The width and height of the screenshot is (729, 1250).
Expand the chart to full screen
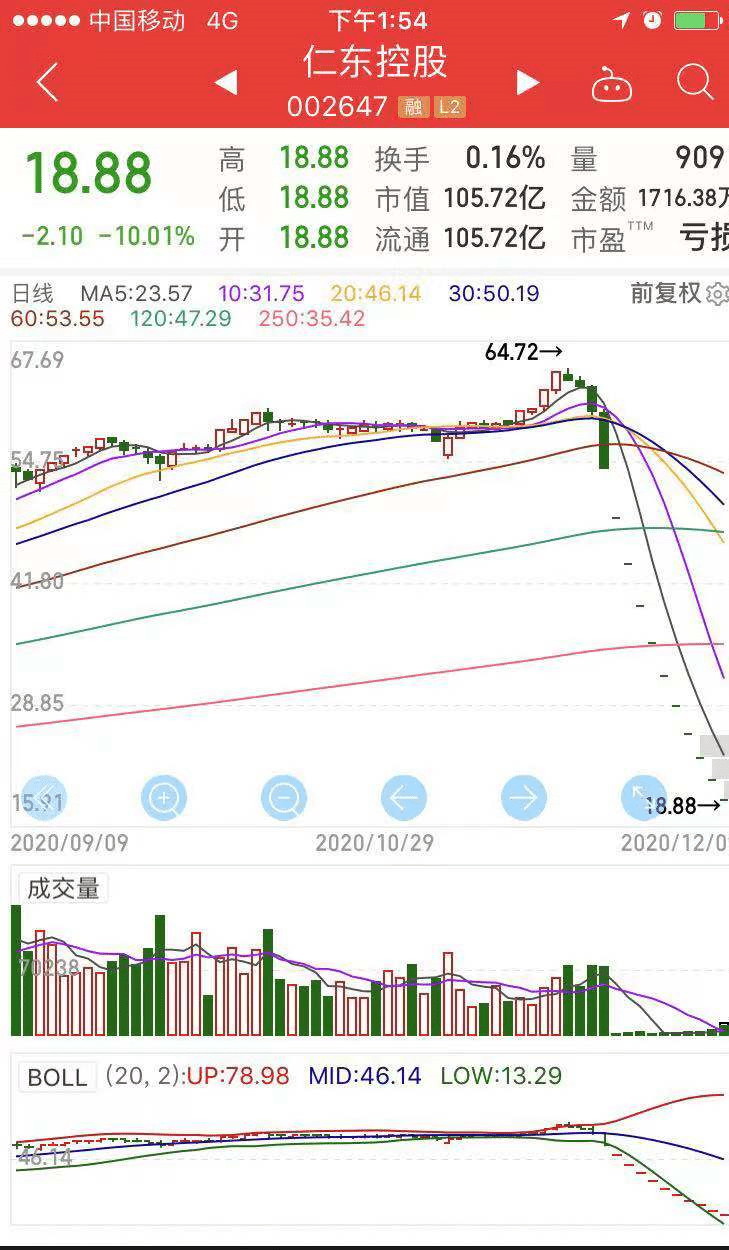click(x=643, y=798)
